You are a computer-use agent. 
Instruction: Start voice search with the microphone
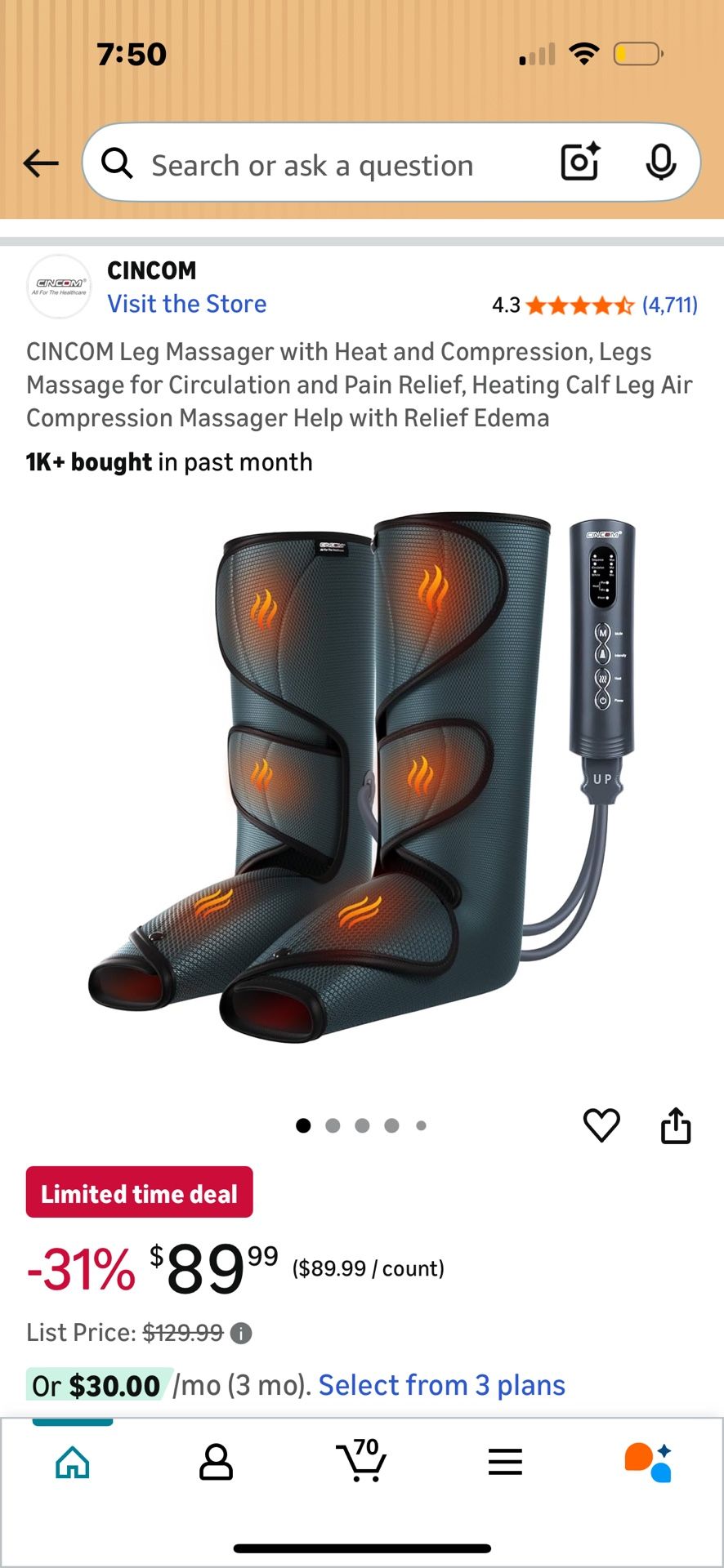click(x=660, y=162)
